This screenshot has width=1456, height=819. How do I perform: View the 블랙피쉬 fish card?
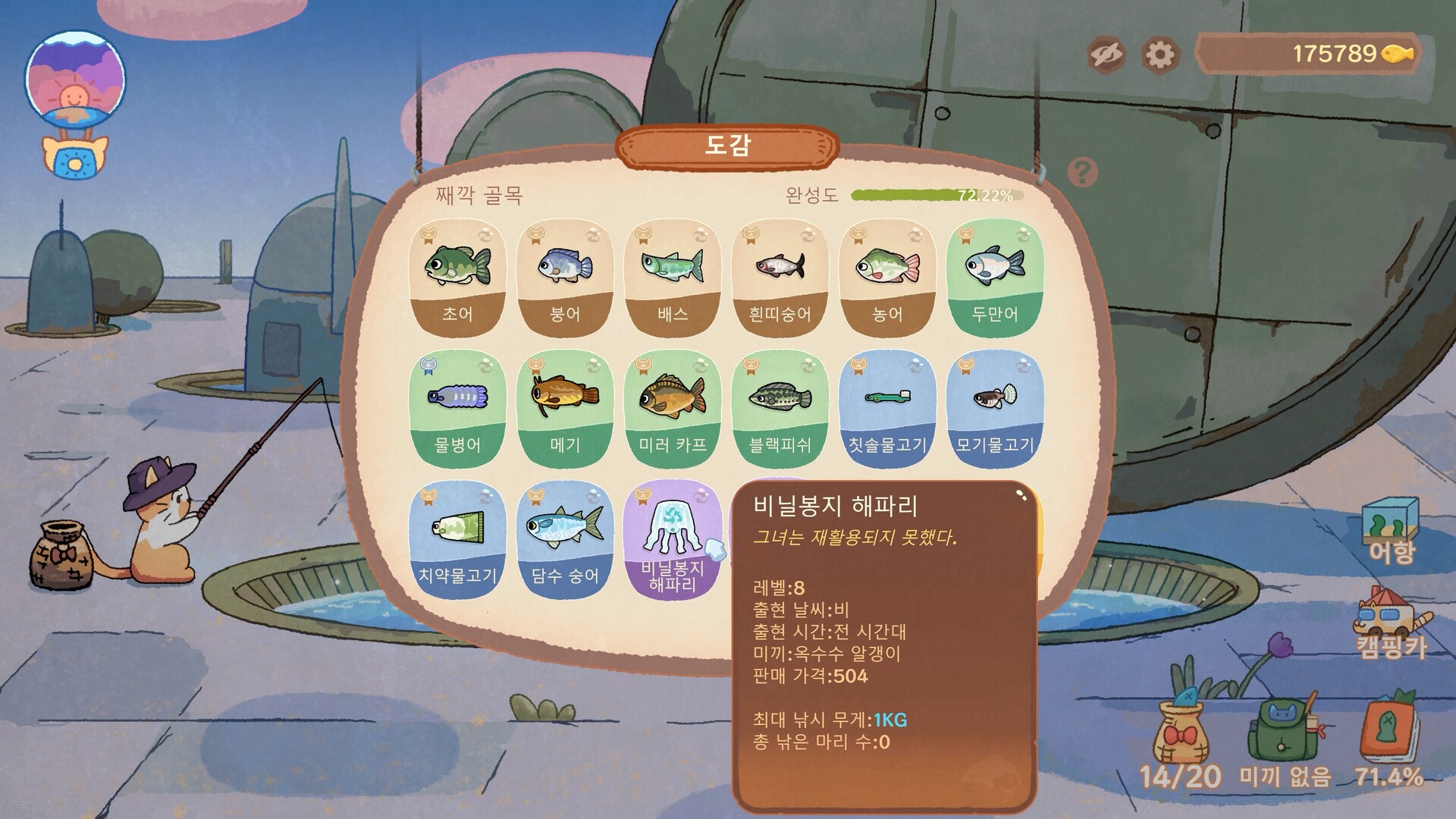click(x=780, y=408)
